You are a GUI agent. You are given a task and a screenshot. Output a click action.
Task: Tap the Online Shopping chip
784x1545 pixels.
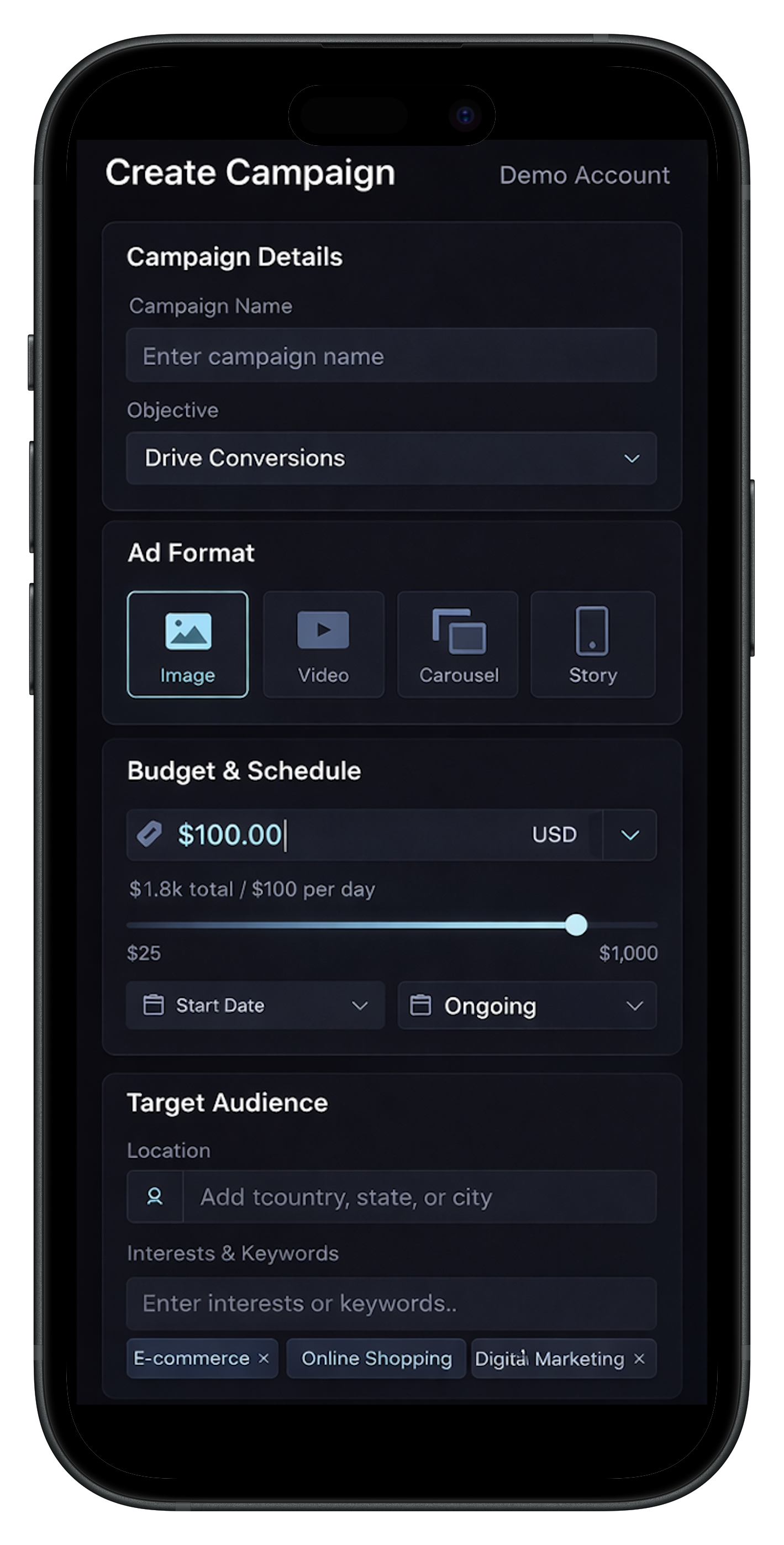(x=376, y=1358)
